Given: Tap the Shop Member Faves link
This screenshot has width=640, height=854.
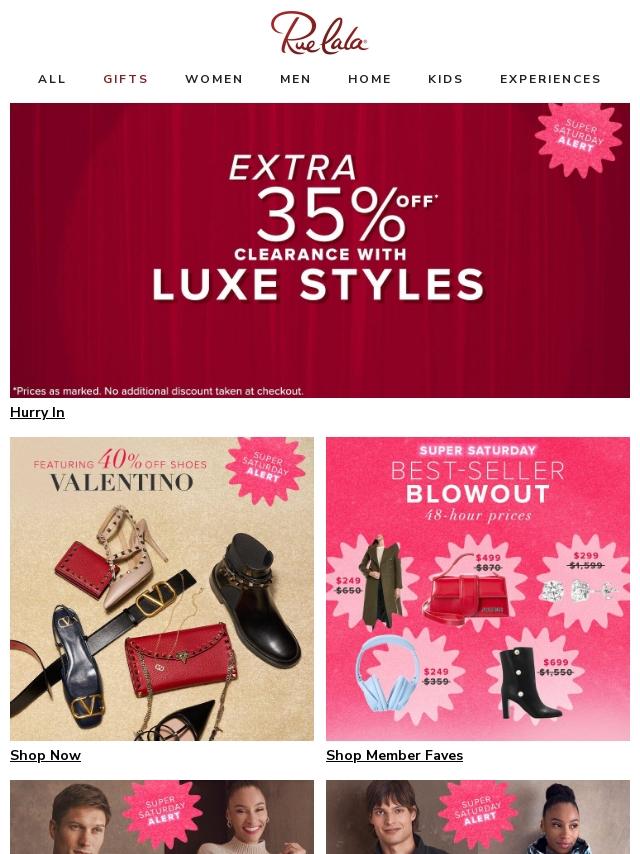Looking at the screenshot, I should 394,755.
